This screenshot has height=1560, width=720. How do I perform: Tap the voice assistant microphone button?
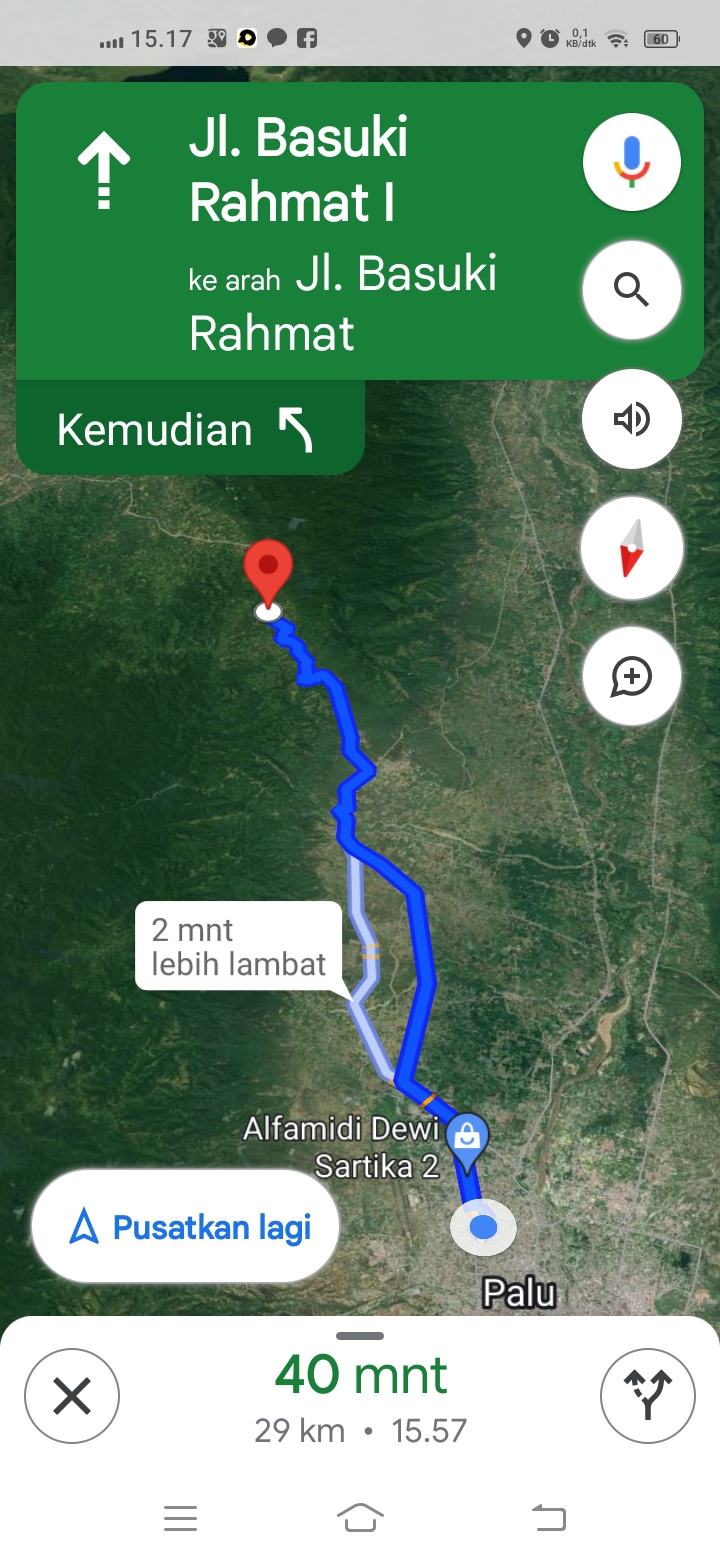pyautogui.click(x=632, y=162)
